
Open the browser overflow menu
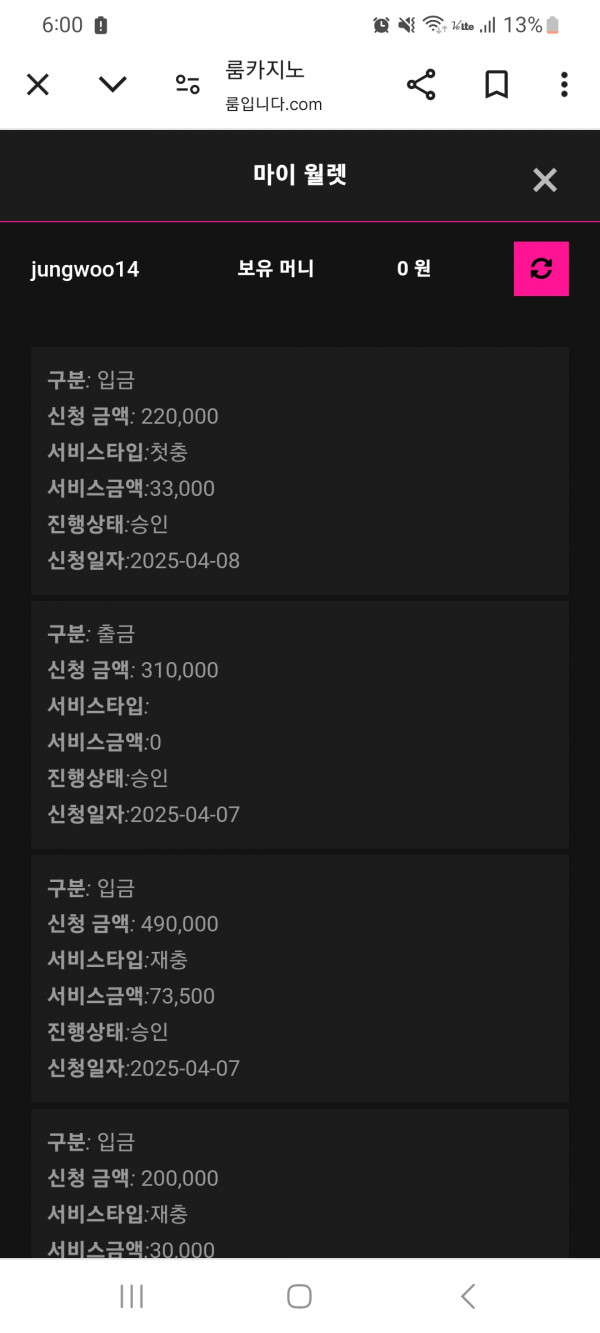click(x=564, y=85)
